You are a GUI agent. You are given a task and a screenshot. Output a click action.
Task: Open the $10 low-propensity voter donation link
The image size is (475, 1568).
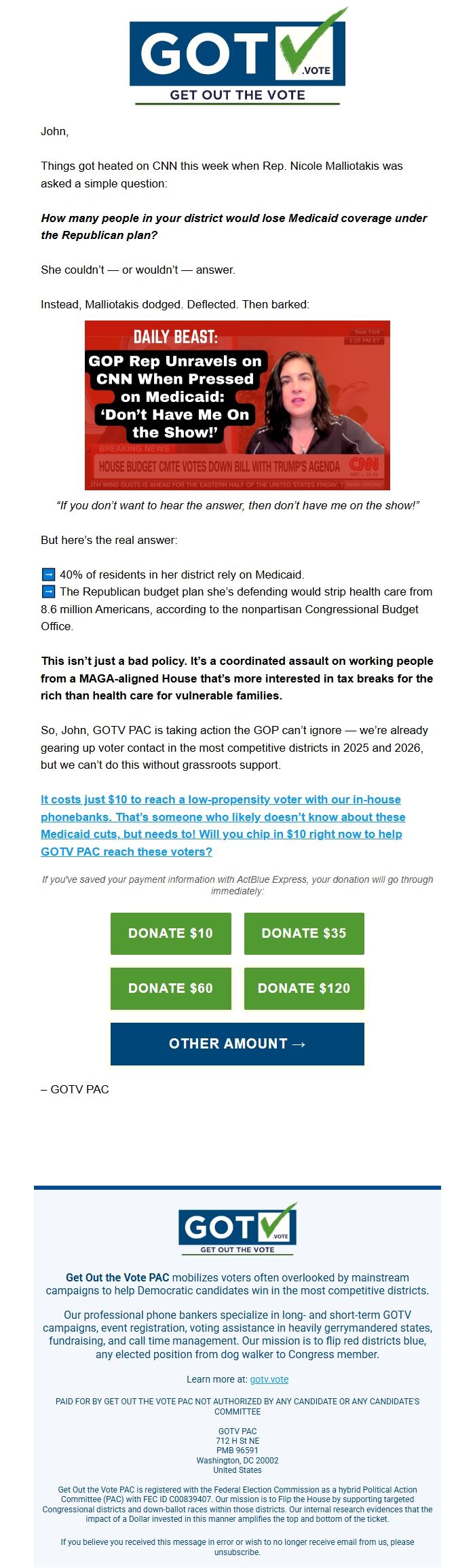click(221, 825)
